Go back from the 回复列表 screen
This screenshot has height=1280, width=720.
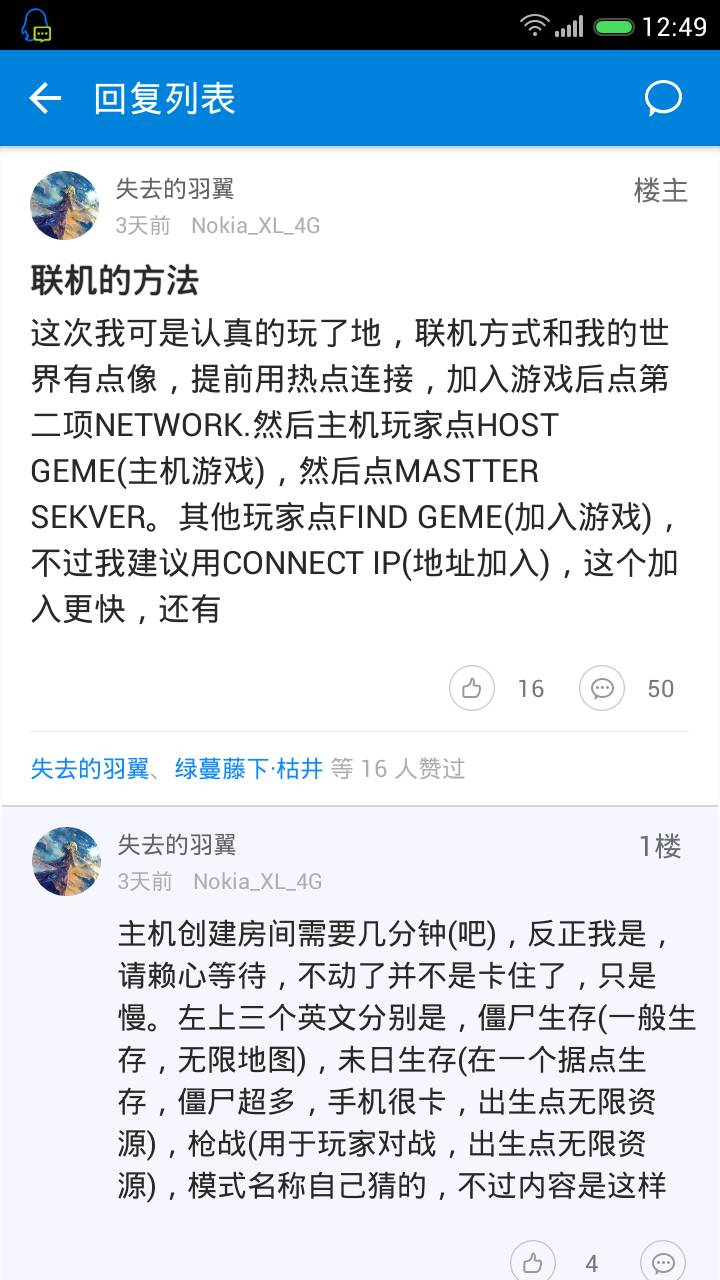(45, 98)
